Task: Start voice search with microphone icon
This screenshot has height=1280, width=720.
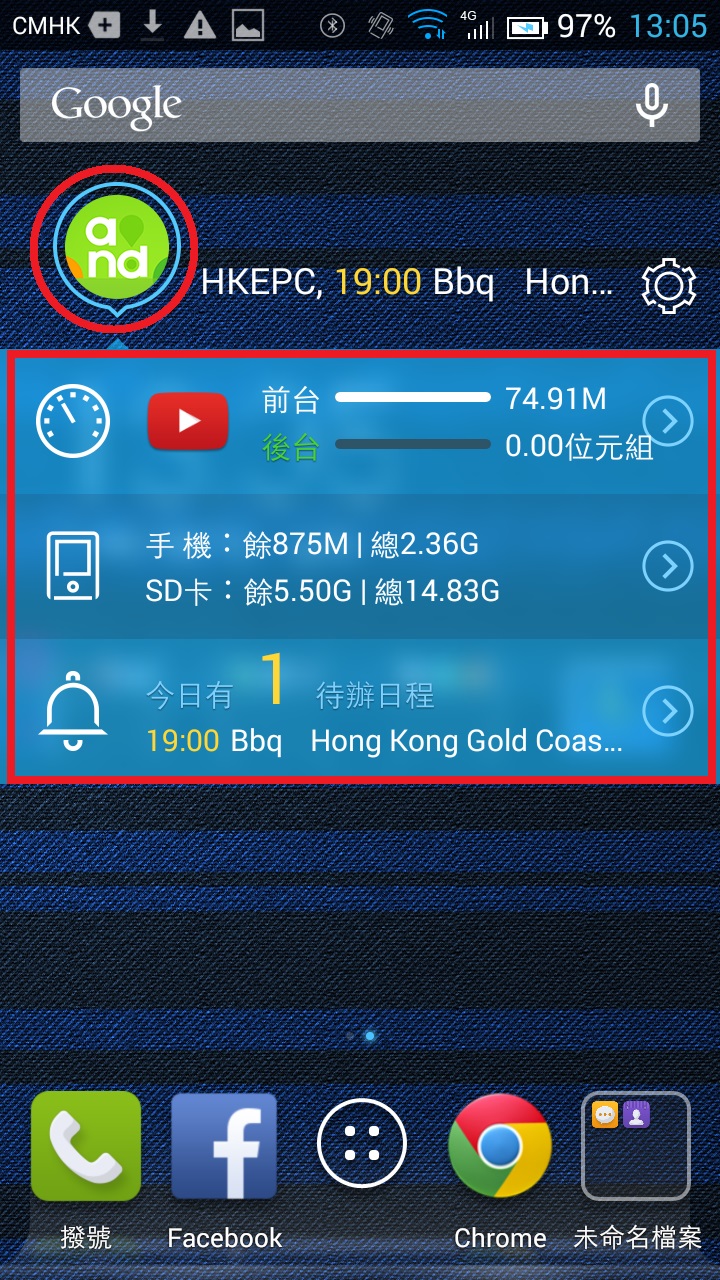Action: click(x=652, y=105)
